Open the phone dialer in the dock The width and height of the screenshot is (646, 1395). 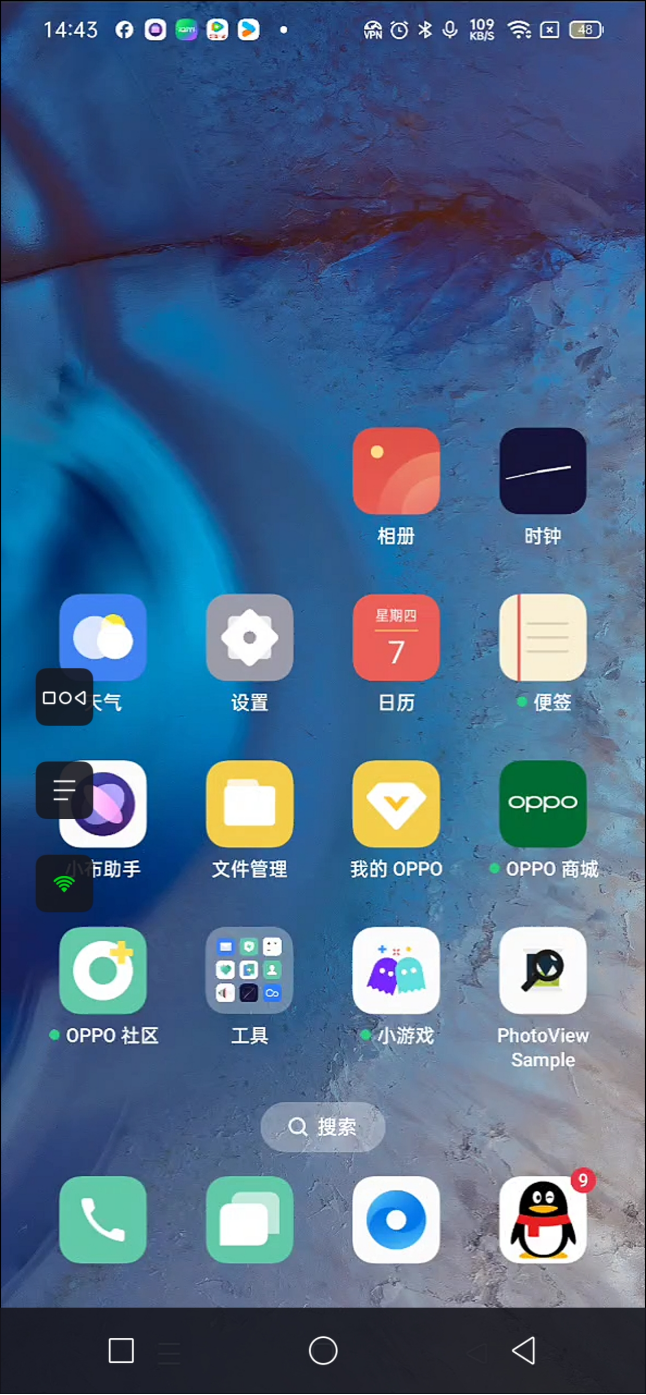[103, 1220]
